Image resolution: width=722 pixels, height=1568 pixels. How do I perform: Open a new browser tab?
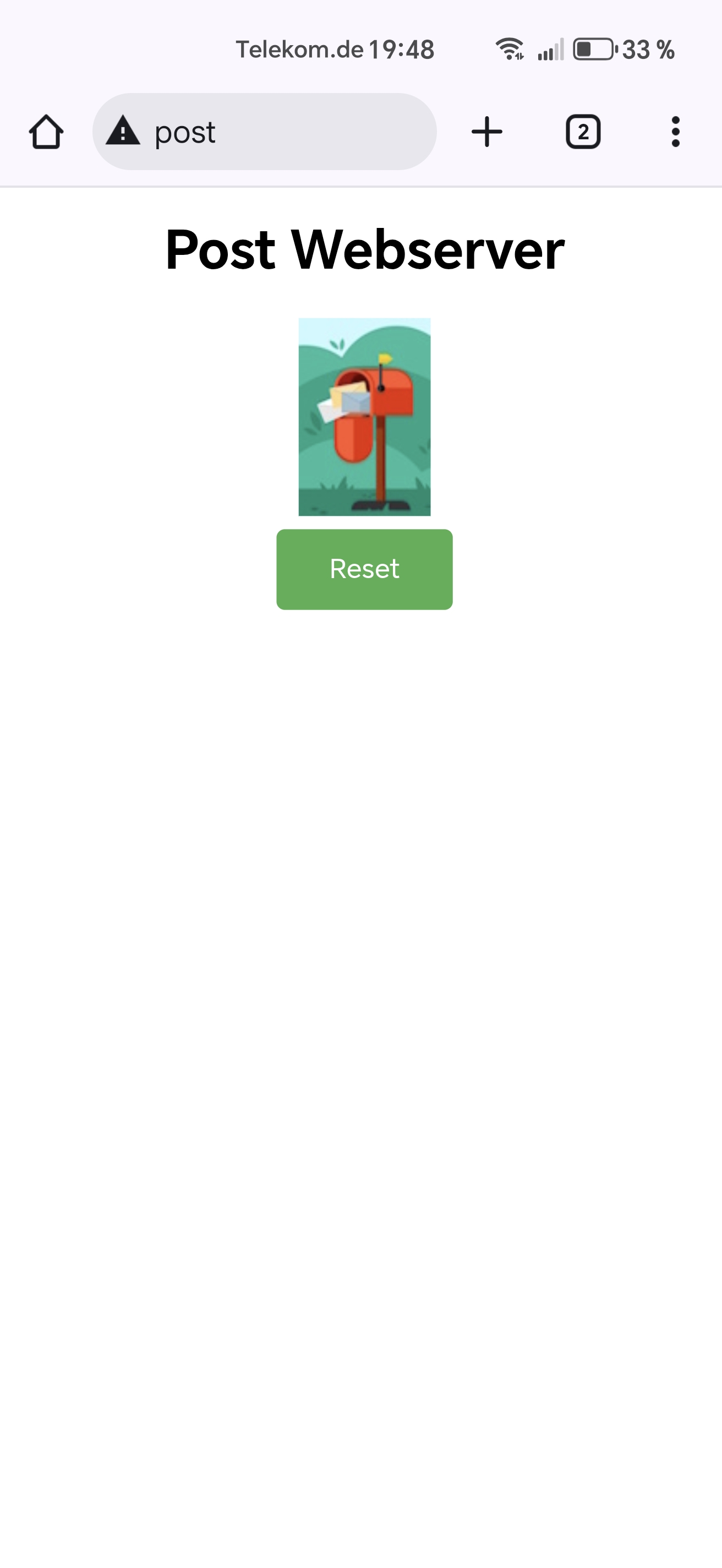point(486,132)
